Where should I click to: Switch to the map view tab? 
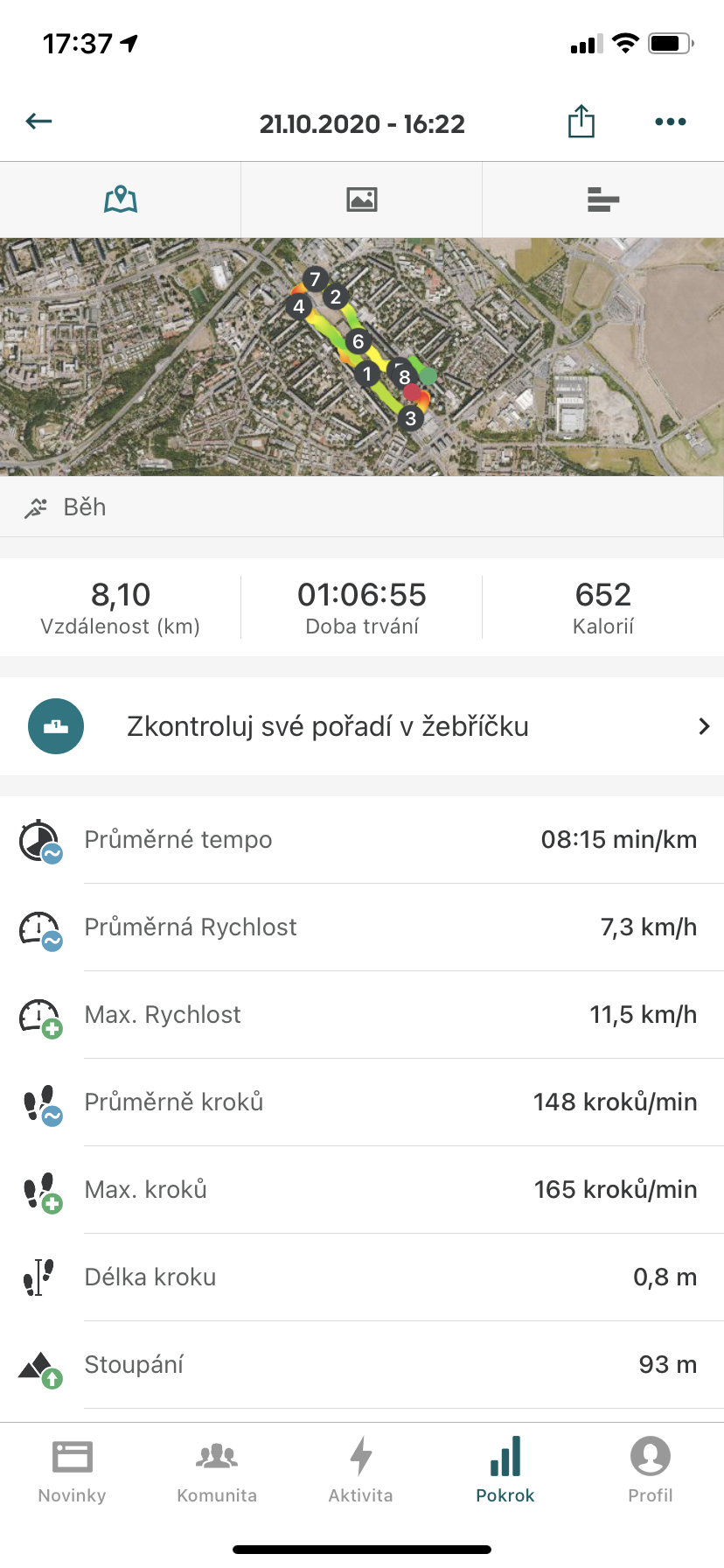(121, 199)
